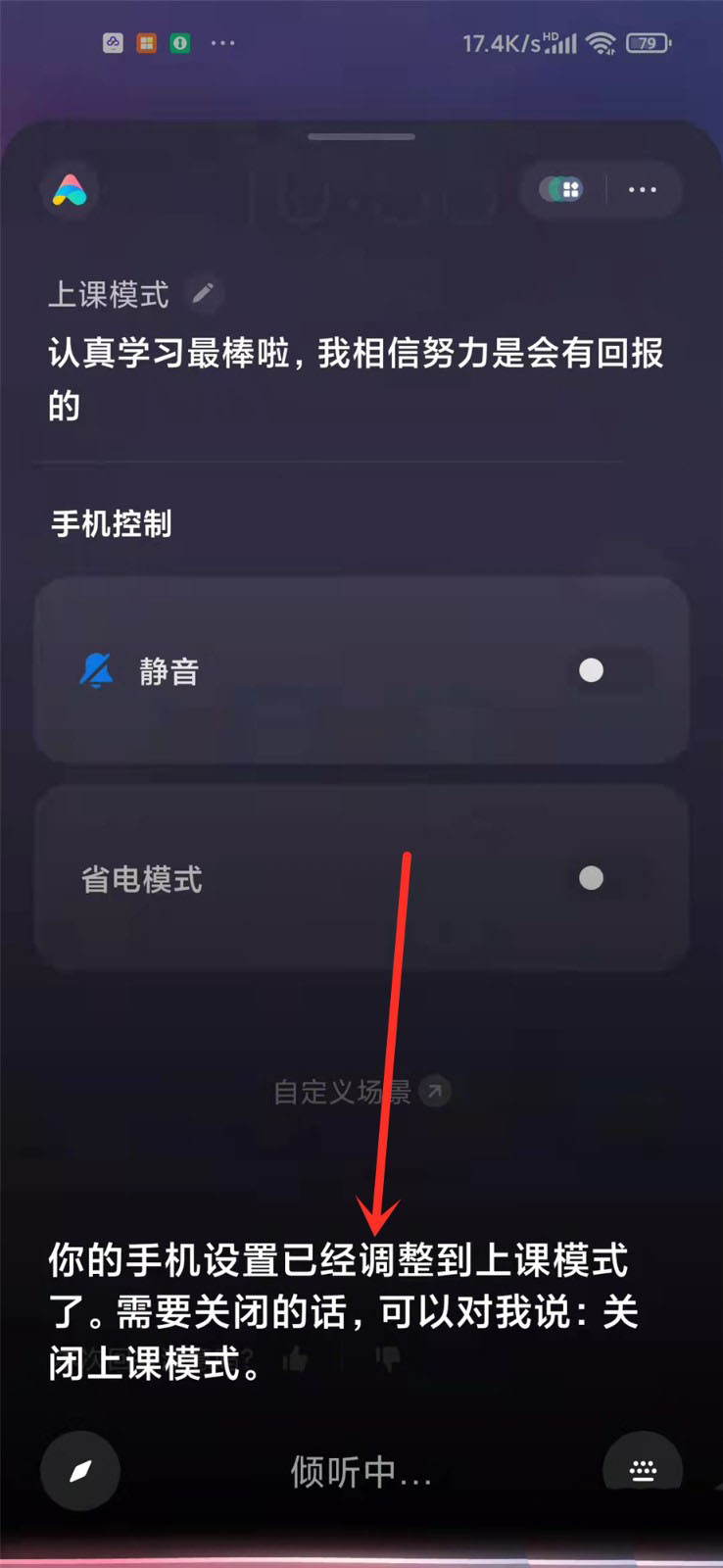Open the keyboard input button
723x1568 pixels.
(643, 1470)
